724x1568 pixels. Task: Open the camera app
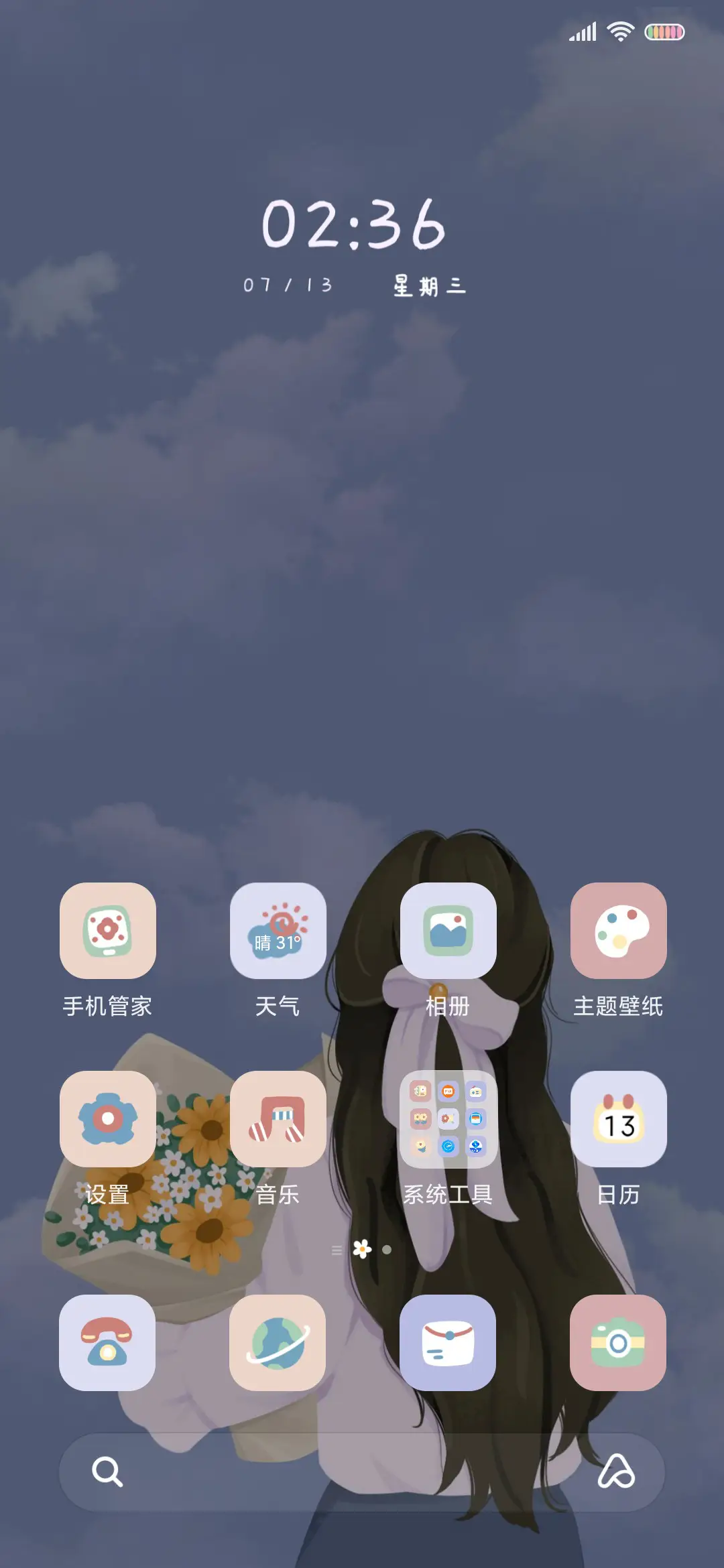coord(618,1344)
